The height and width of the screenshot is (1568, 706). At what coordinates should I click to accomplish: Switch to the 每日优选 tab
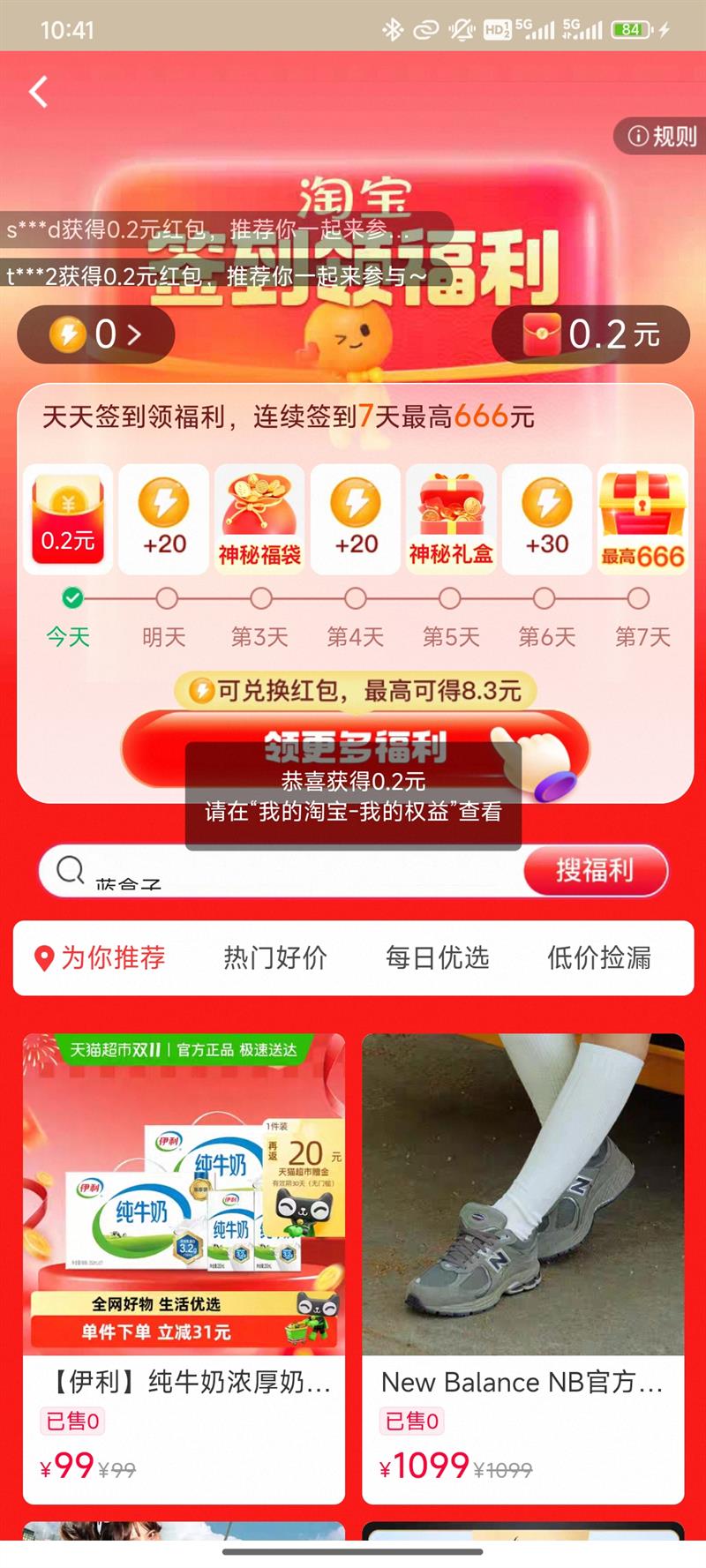(438, 957)
